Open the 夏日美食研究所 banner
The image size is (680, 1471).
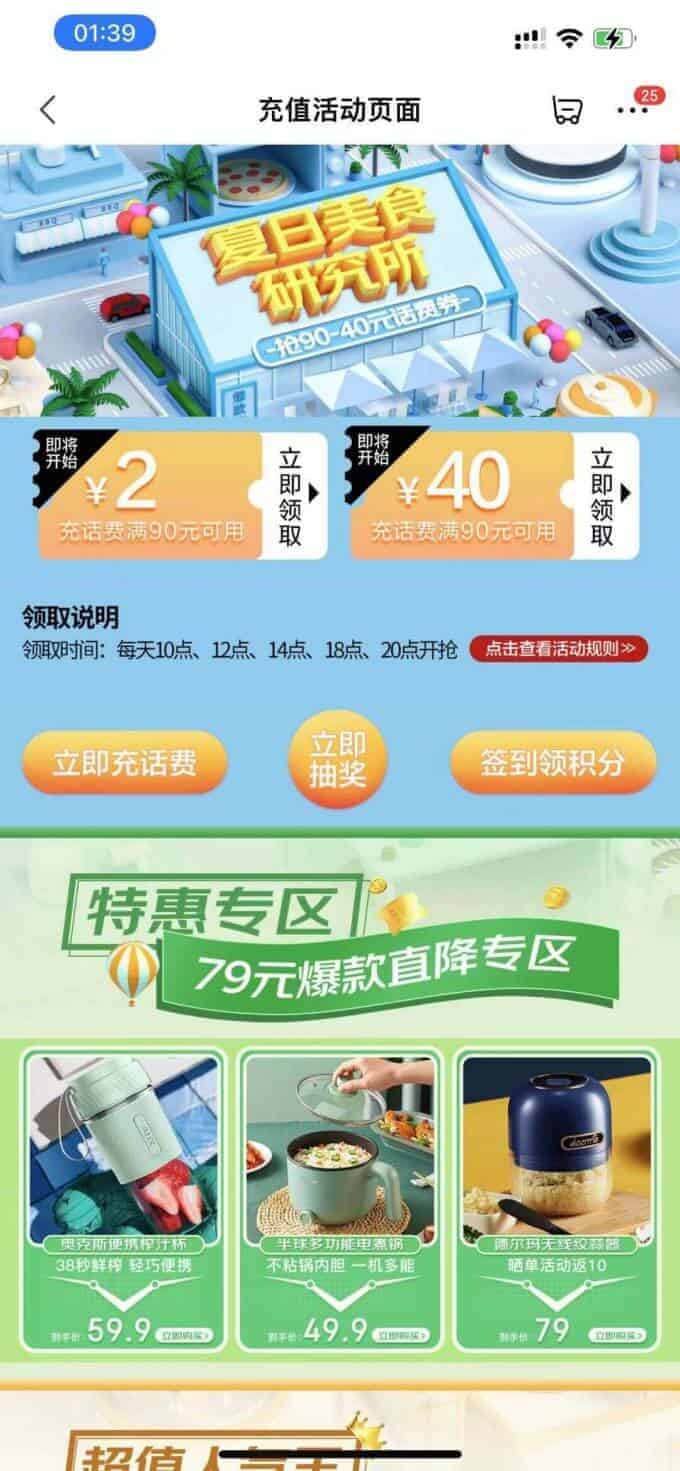[340, 280]
